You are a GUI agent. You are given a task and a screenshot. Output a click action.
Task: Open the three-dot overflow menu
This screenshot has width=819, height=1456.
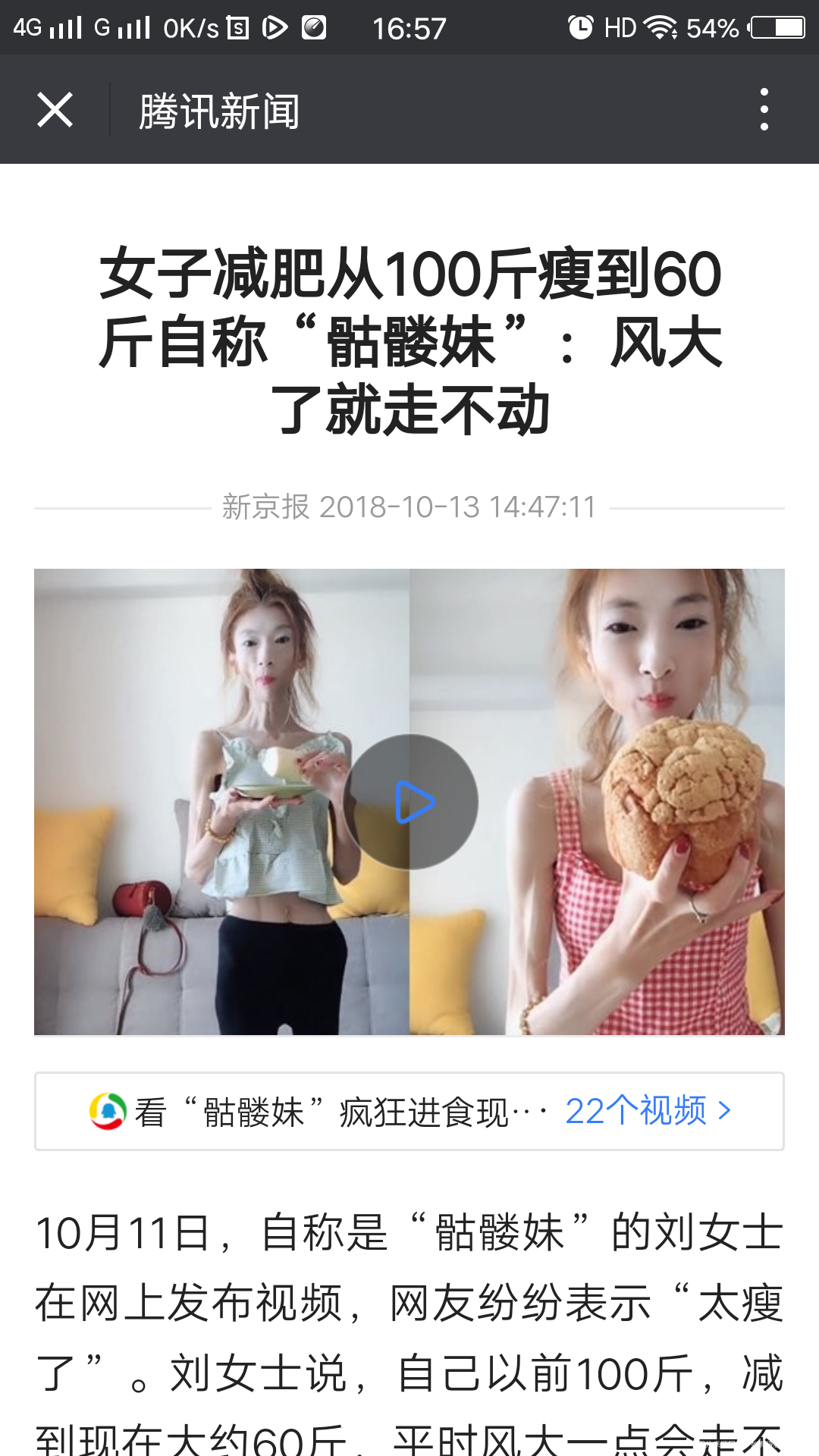(764, 110)
